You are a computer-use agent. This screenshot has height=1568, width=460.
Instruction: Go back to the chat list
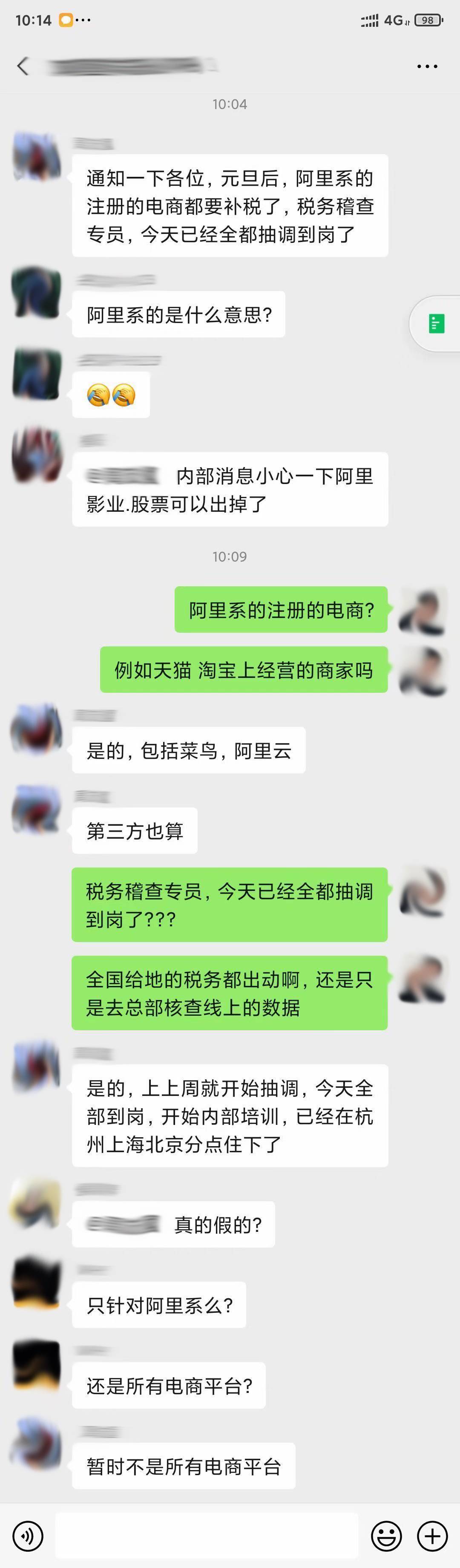[x=23, y=66]
